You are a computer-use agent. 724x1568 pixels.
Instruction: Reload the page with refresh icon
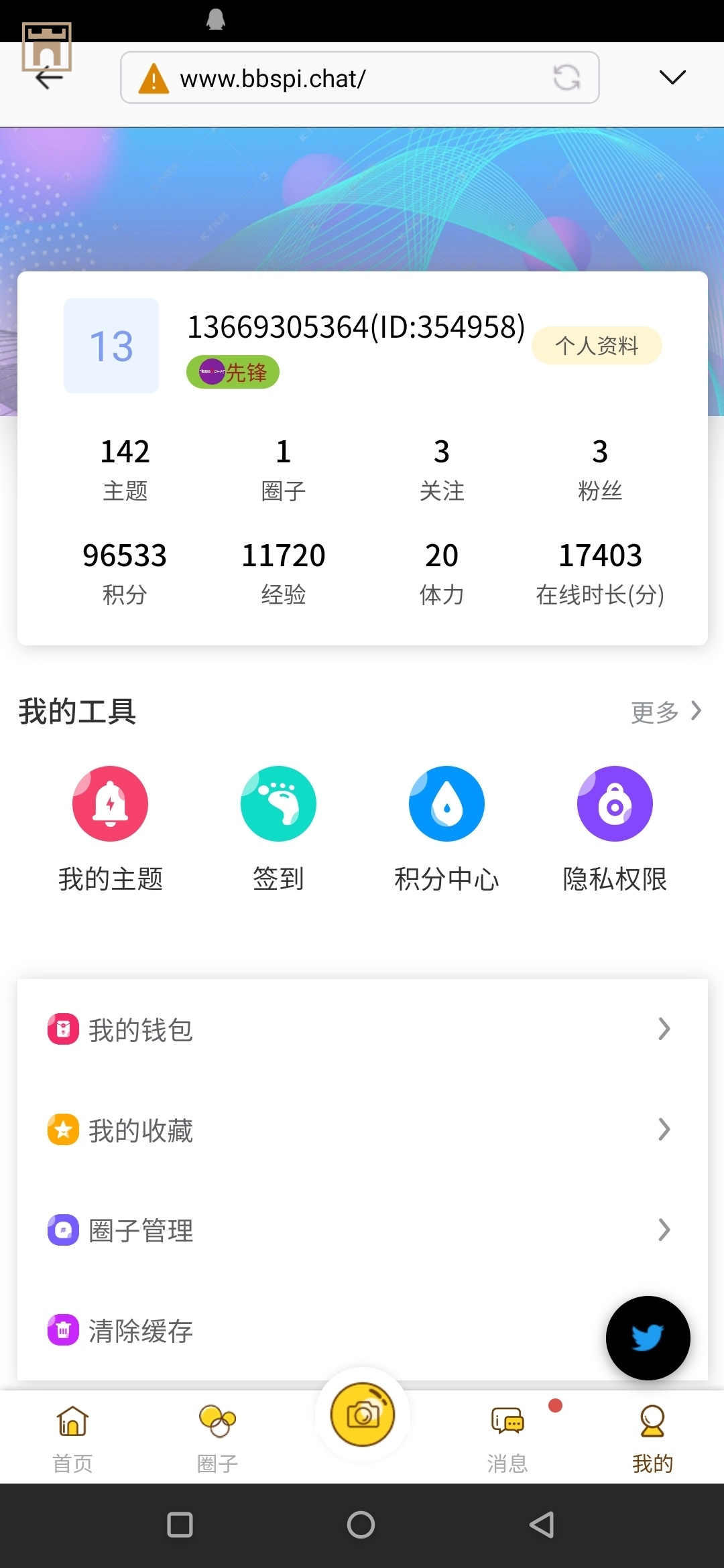pos(566,78)
